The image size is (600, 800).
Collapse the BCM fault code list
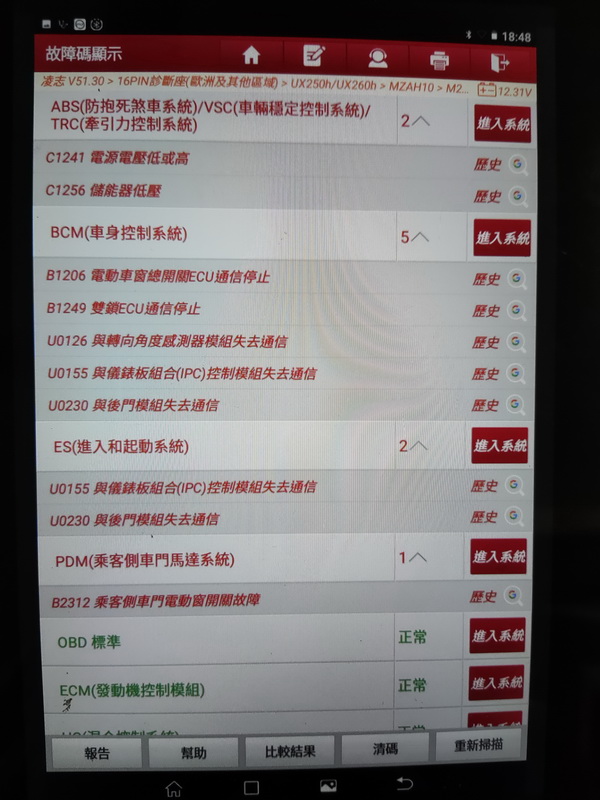[414, 238]
